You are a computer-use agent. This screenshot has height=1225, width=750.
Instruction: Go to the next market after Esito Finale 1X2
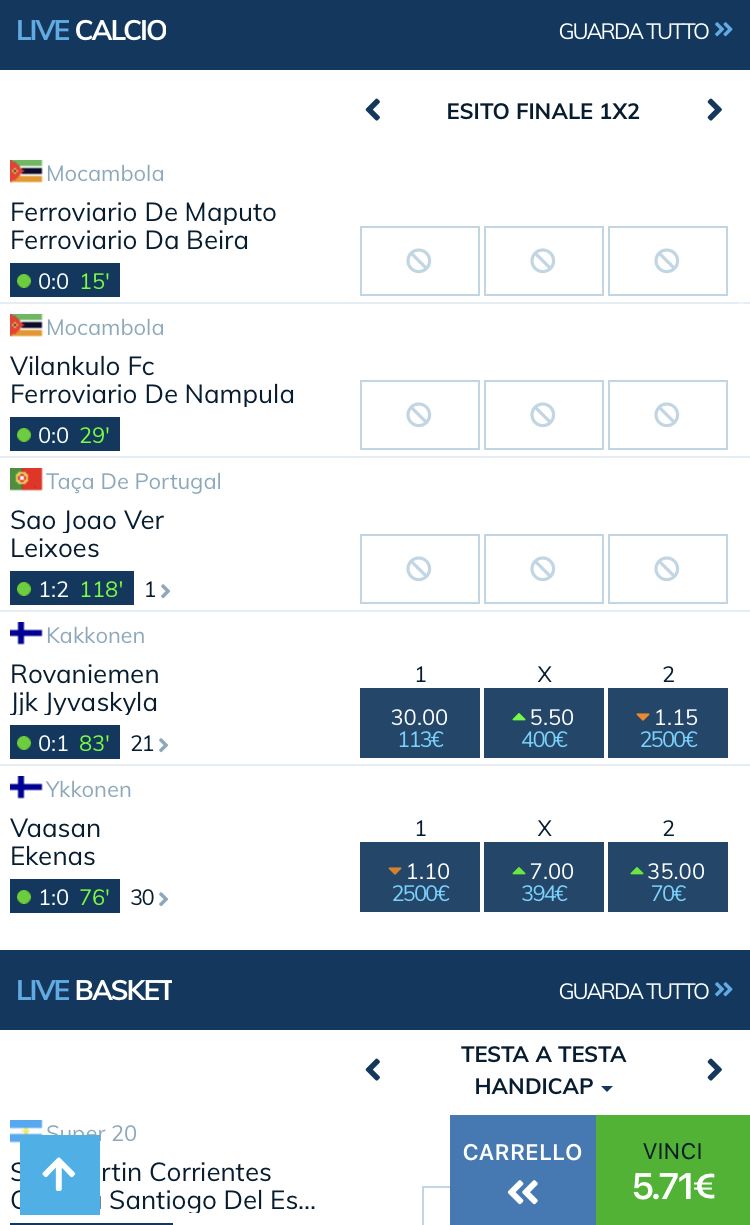tap(714, 110)
